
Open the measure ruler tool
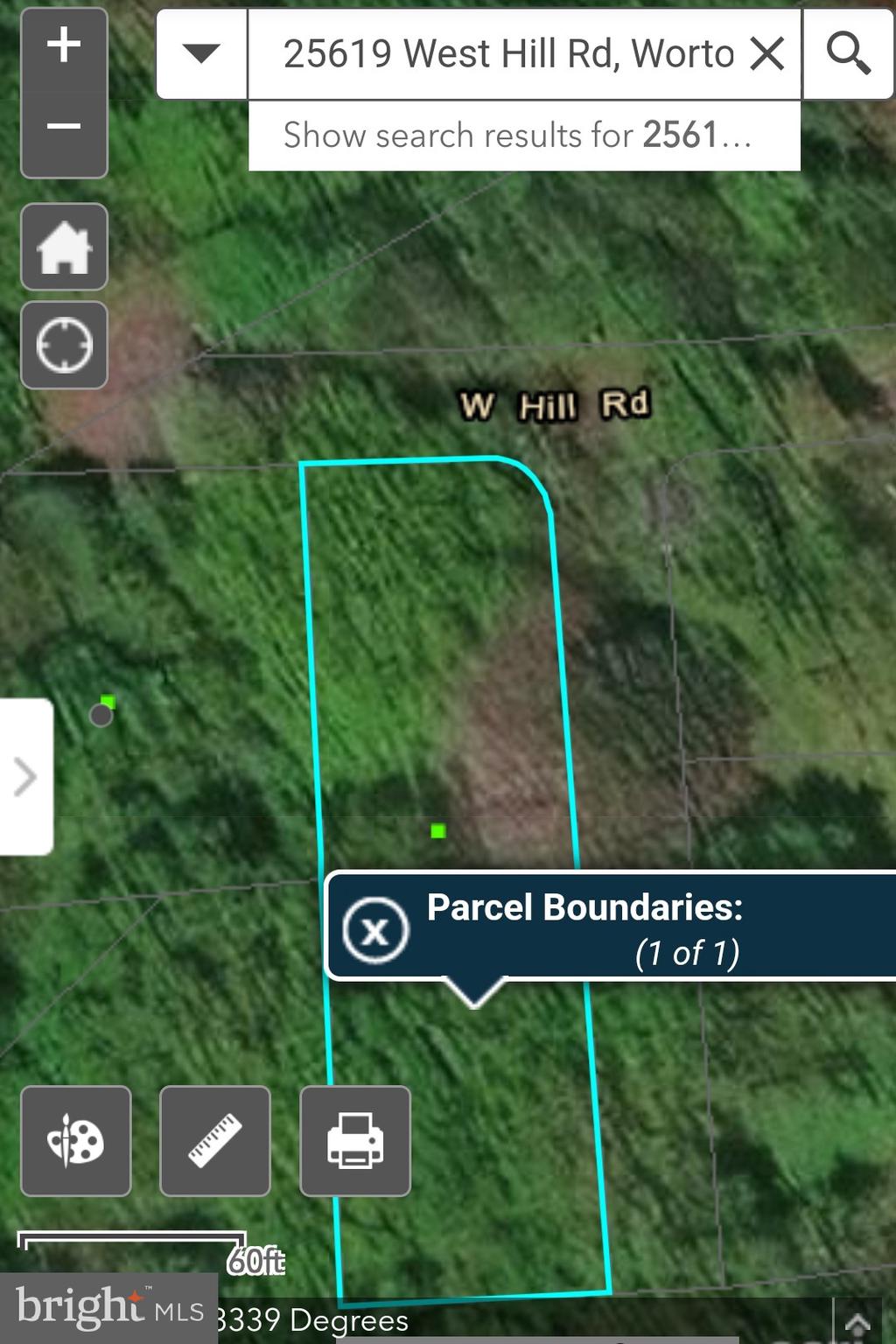[x=215, y=1141]
